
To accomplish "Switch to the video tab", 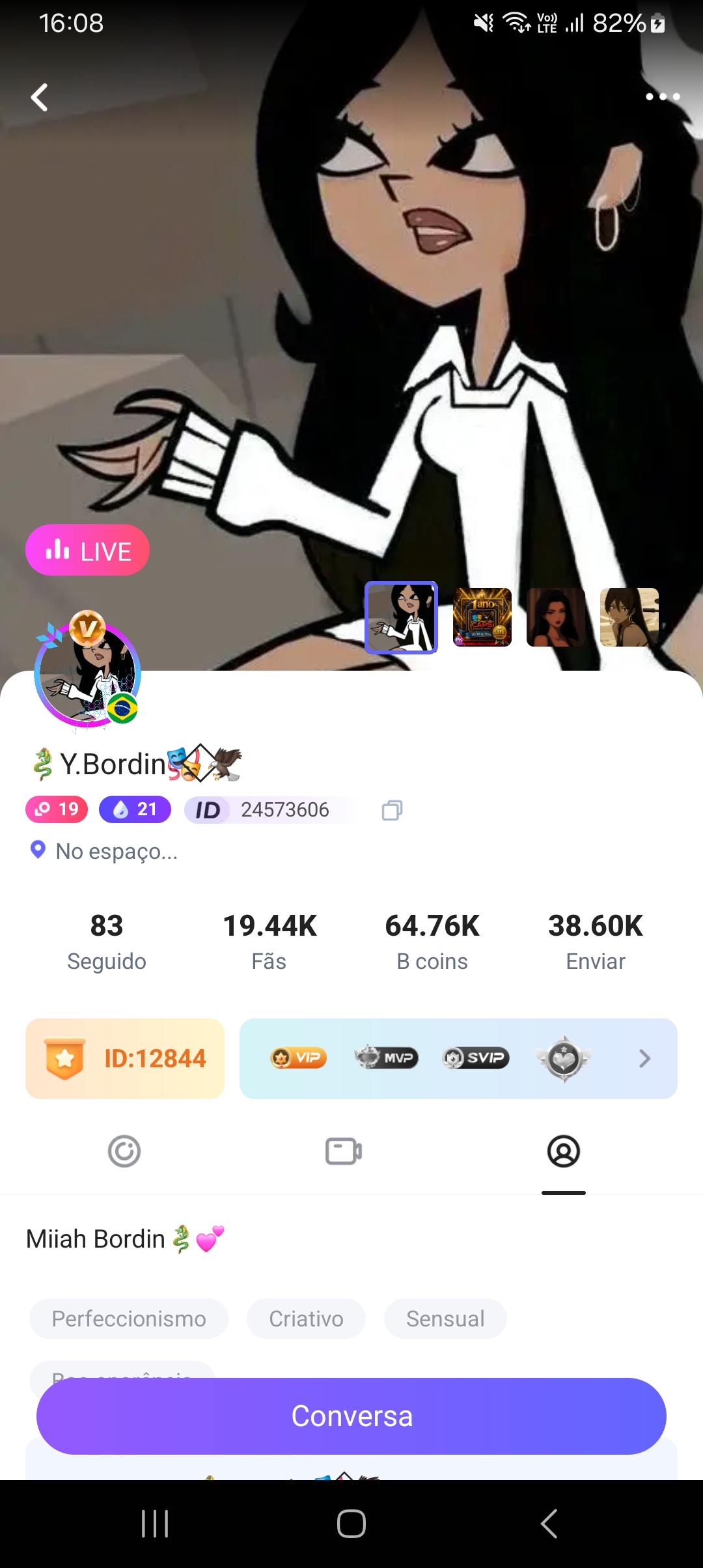I will (x=344, y=1151).
